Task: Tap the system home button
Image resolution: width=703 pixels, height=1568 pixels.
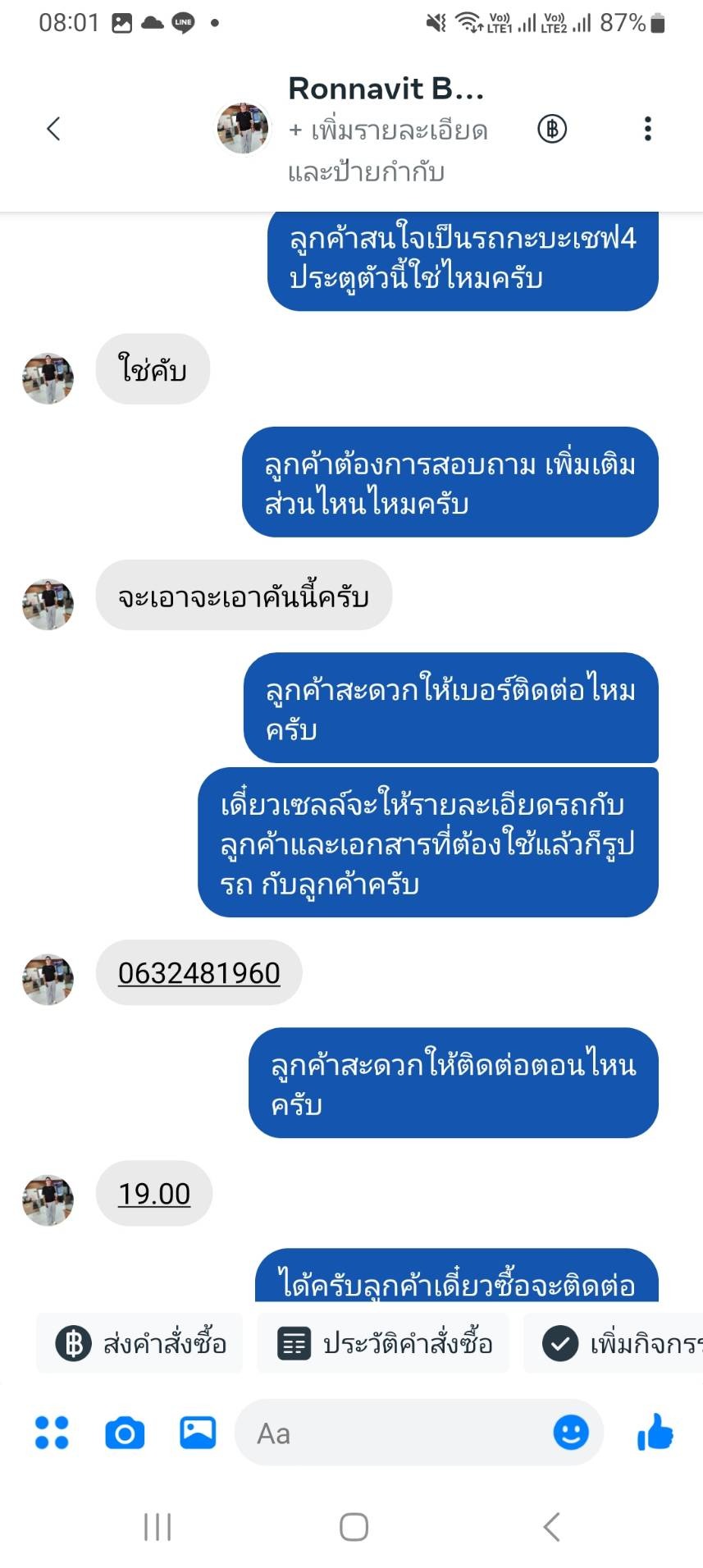Action: pyautogui.click(x=354, y=1527)
